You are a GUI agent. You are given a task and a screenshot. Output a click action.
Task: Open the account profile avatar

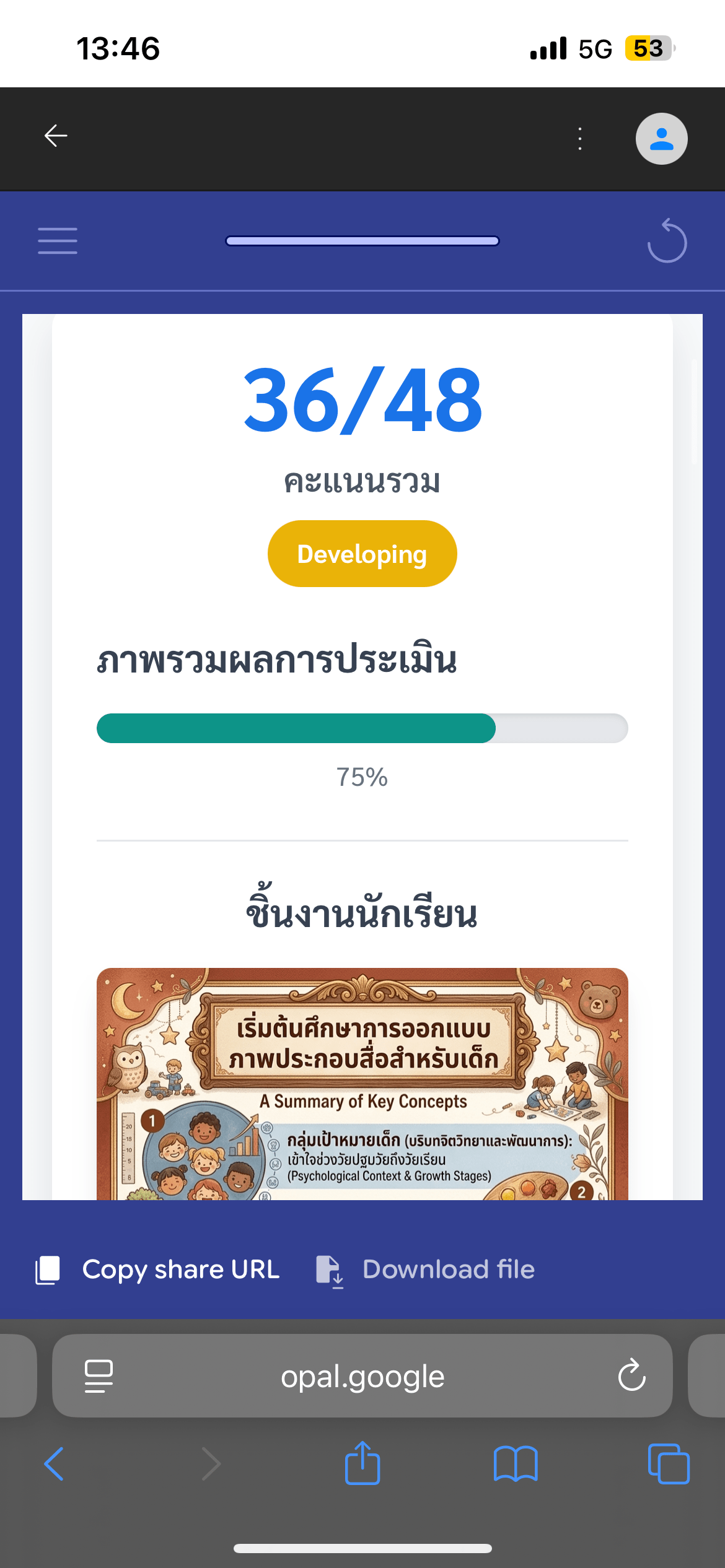click(x=661, y=139)
